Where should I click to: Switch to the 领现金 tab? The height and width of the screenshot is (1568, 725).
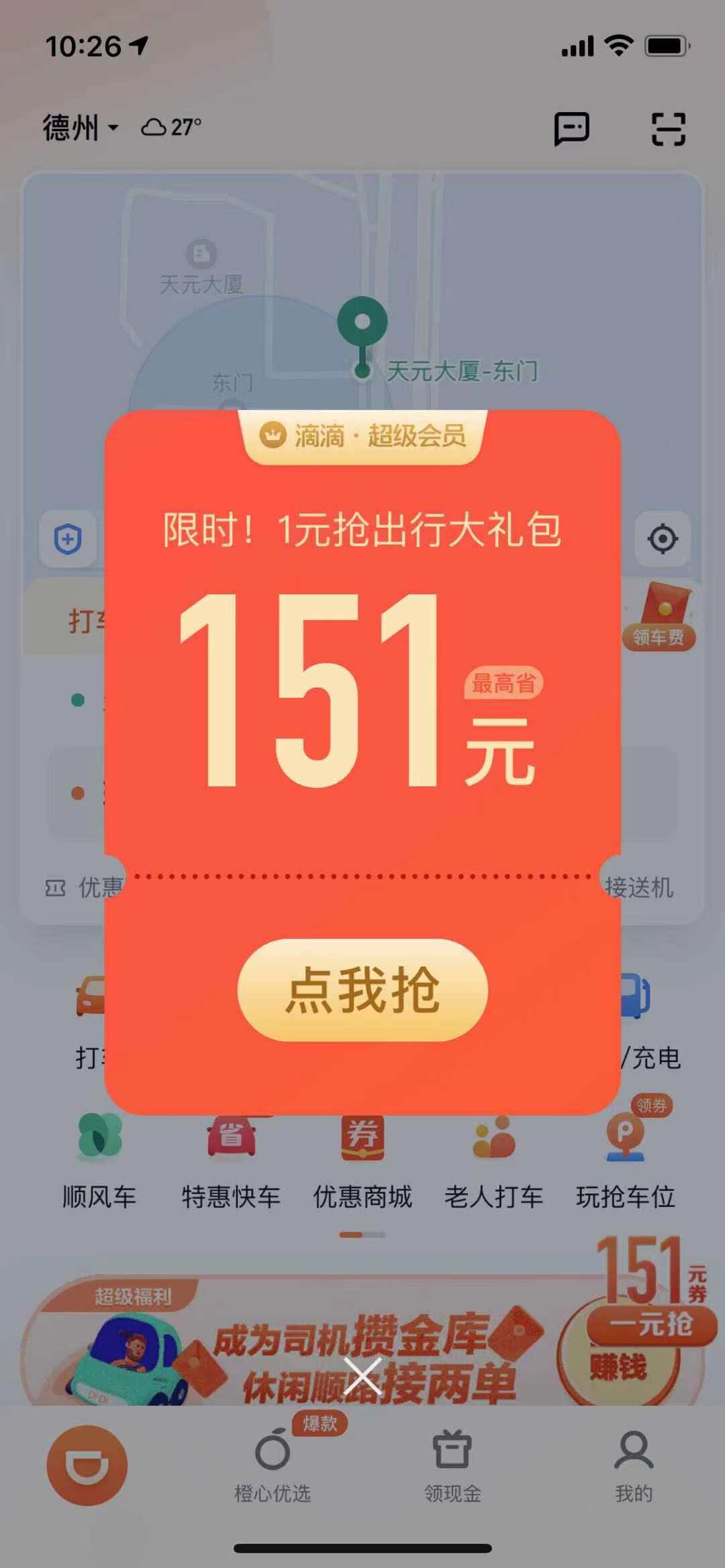[452, 1464]
